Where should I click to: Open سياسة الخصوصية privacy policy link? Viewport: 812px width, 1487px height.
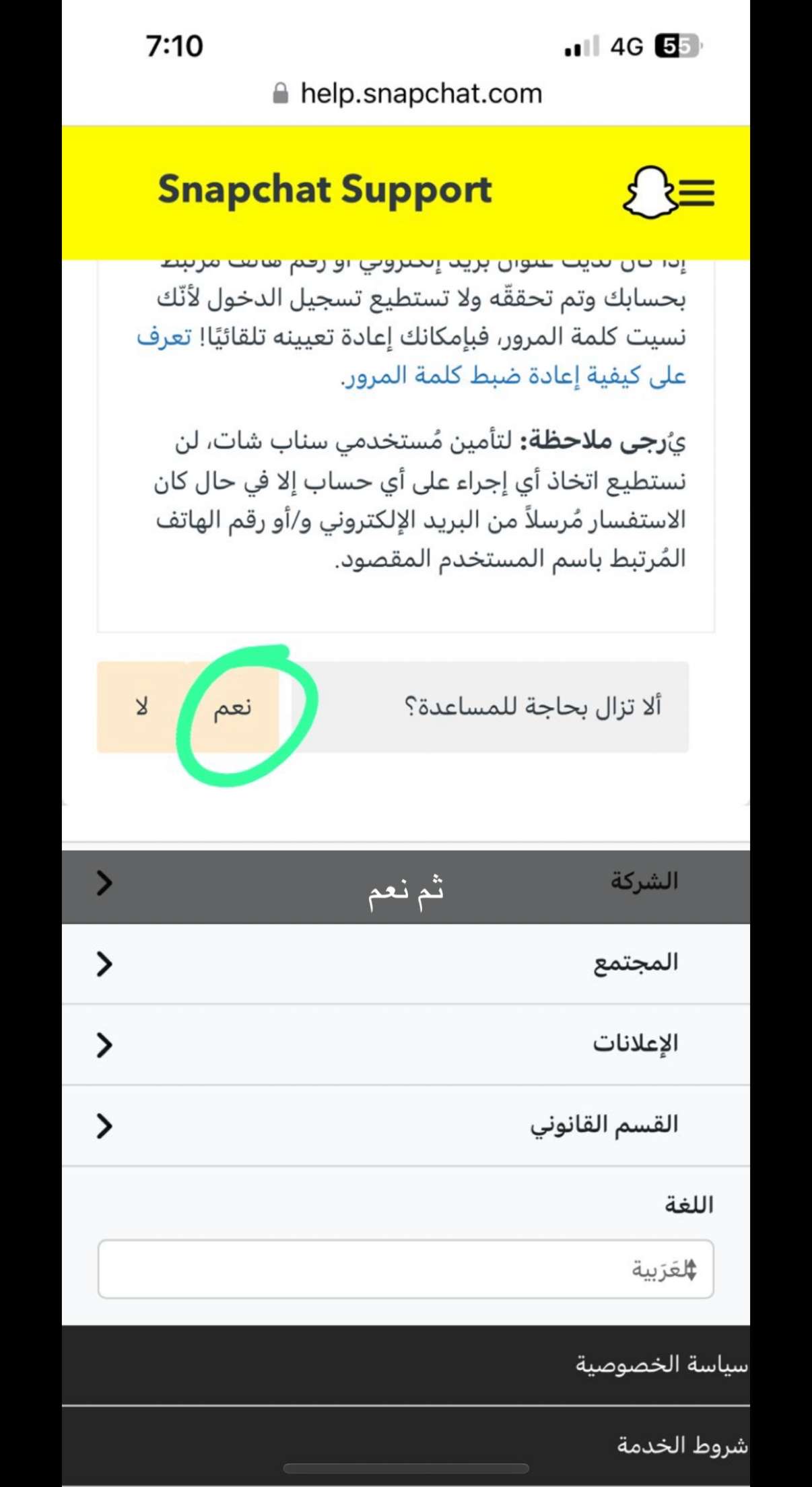[661, 1365]
